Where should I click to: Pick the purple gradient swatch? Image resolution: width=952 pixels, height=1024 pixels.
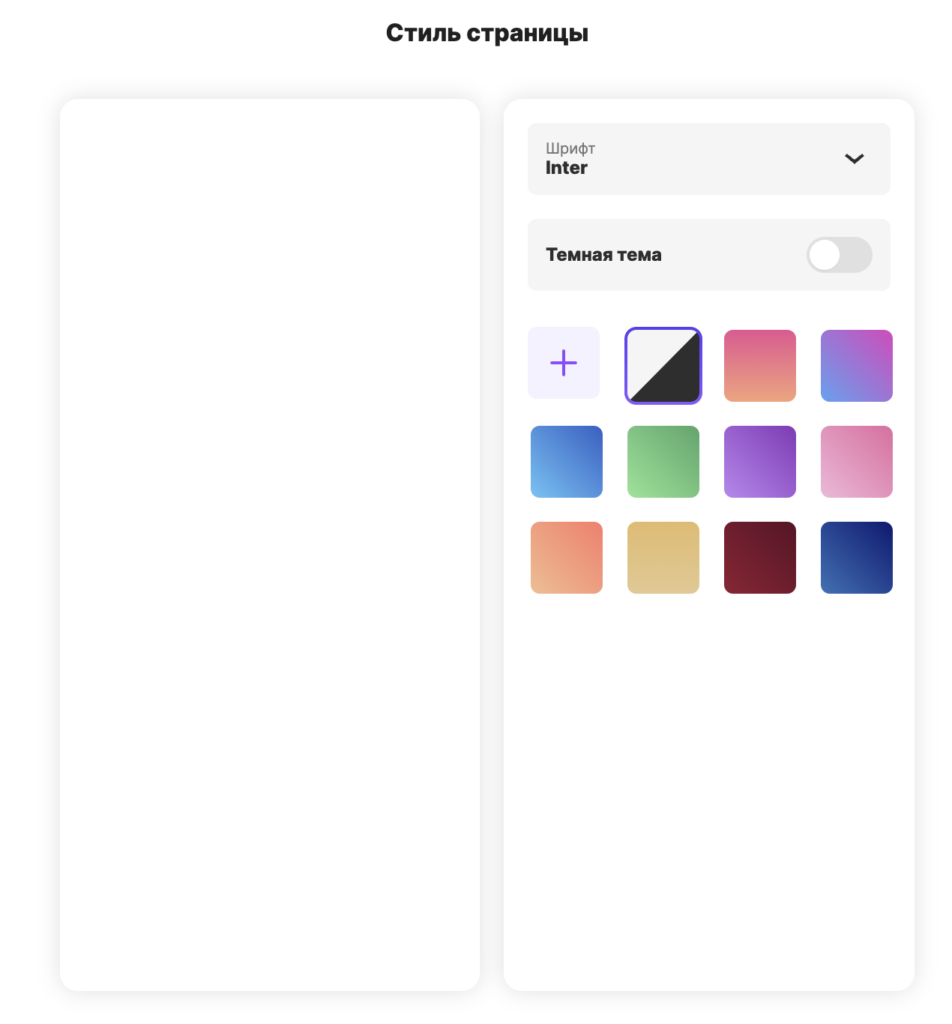tap(760, 462)
